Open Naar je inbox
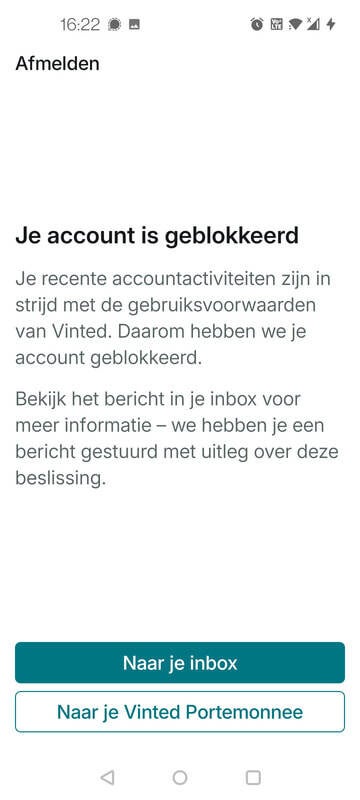 point(180,663)
